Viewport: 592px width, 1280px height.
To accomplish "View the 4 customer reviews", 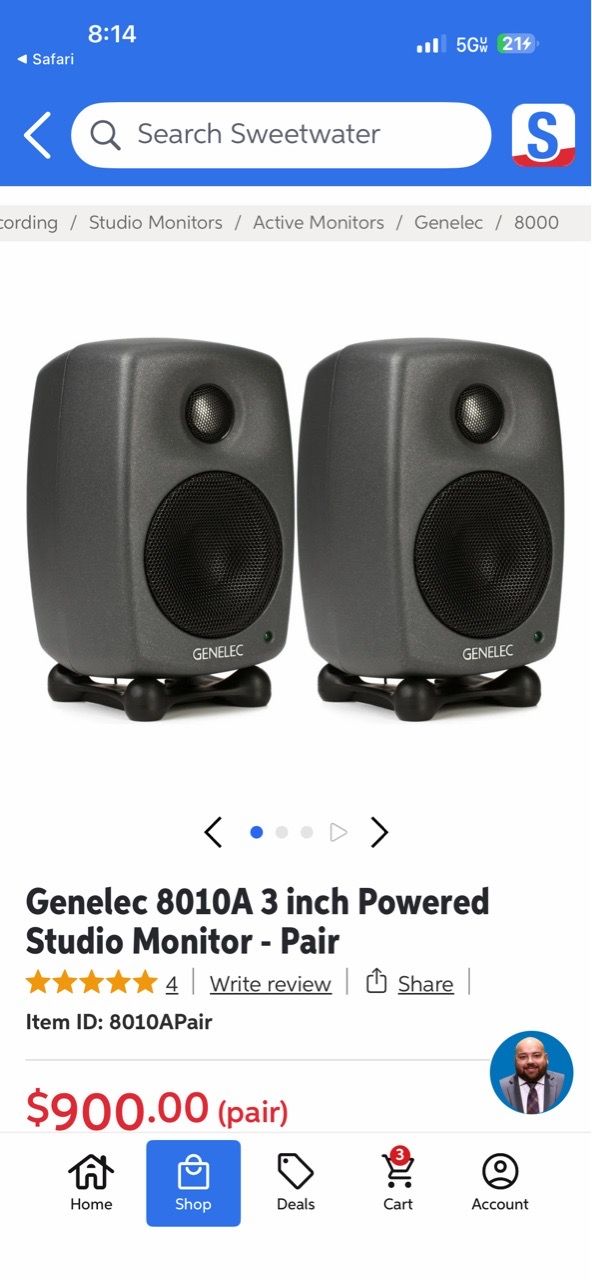I will point(172,984).
